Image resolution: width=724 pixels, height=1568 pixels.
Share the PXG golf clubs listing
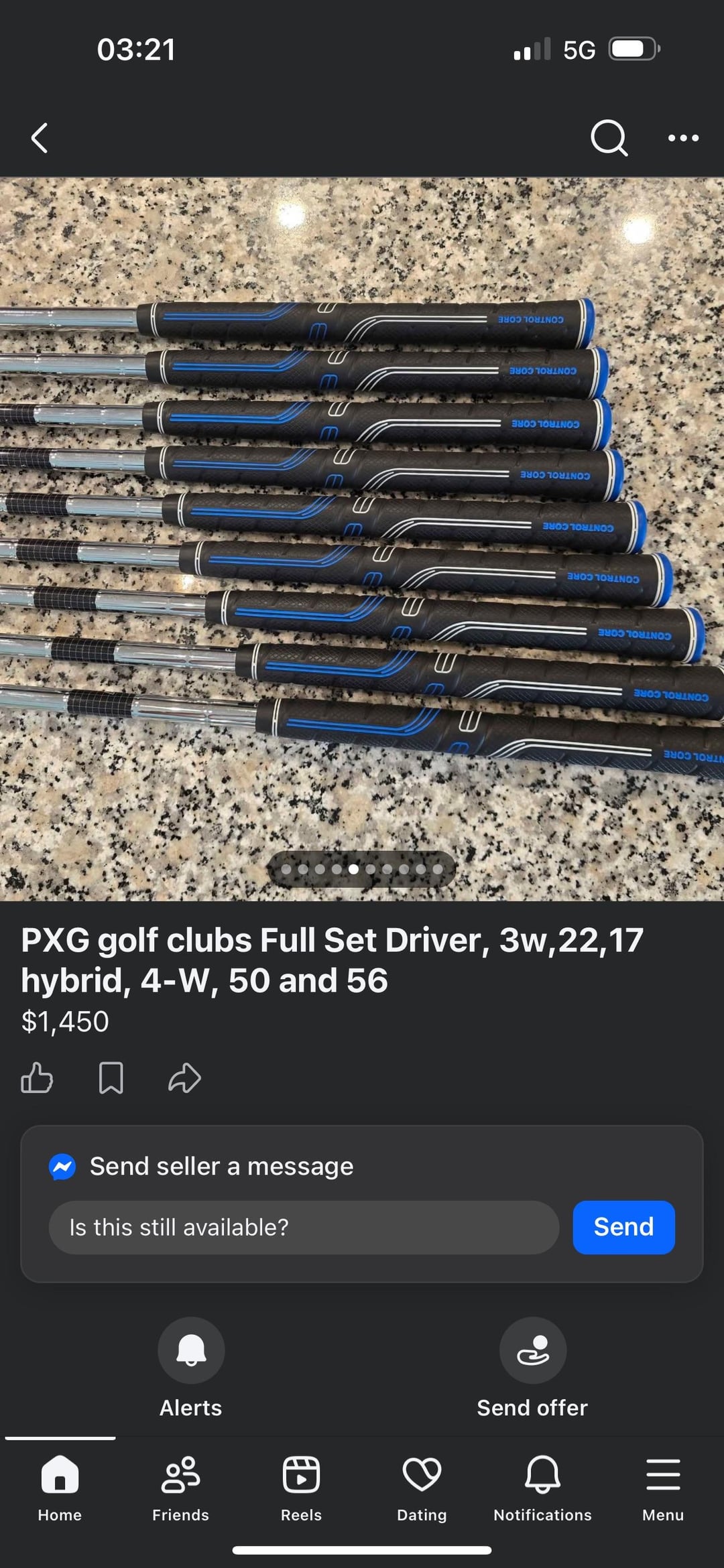(x=184, y=1078)
